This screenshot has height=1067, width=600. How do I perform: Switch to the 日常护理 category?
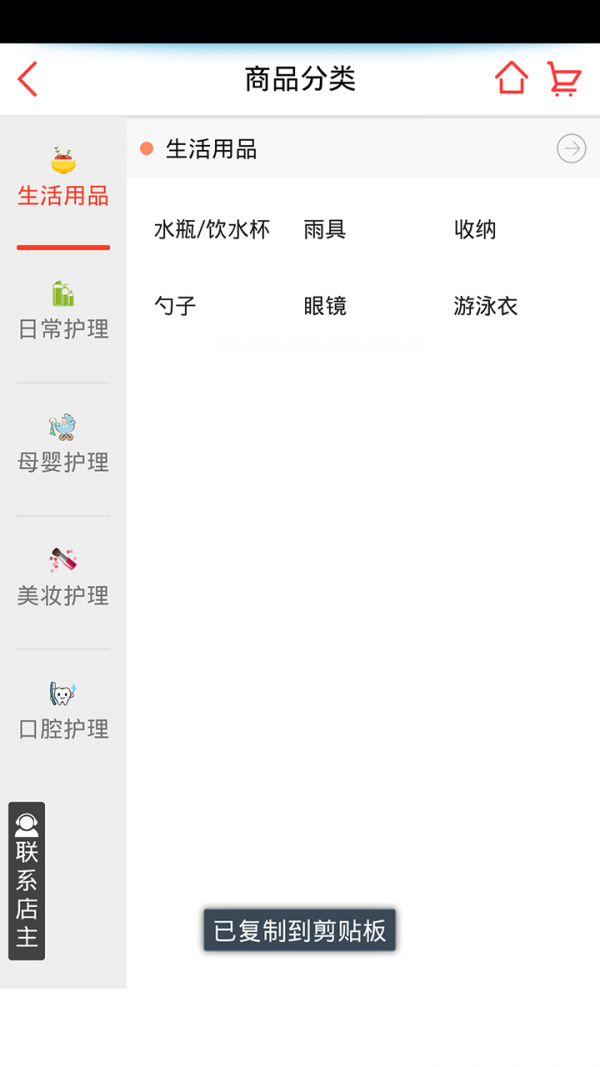point(63,314)
